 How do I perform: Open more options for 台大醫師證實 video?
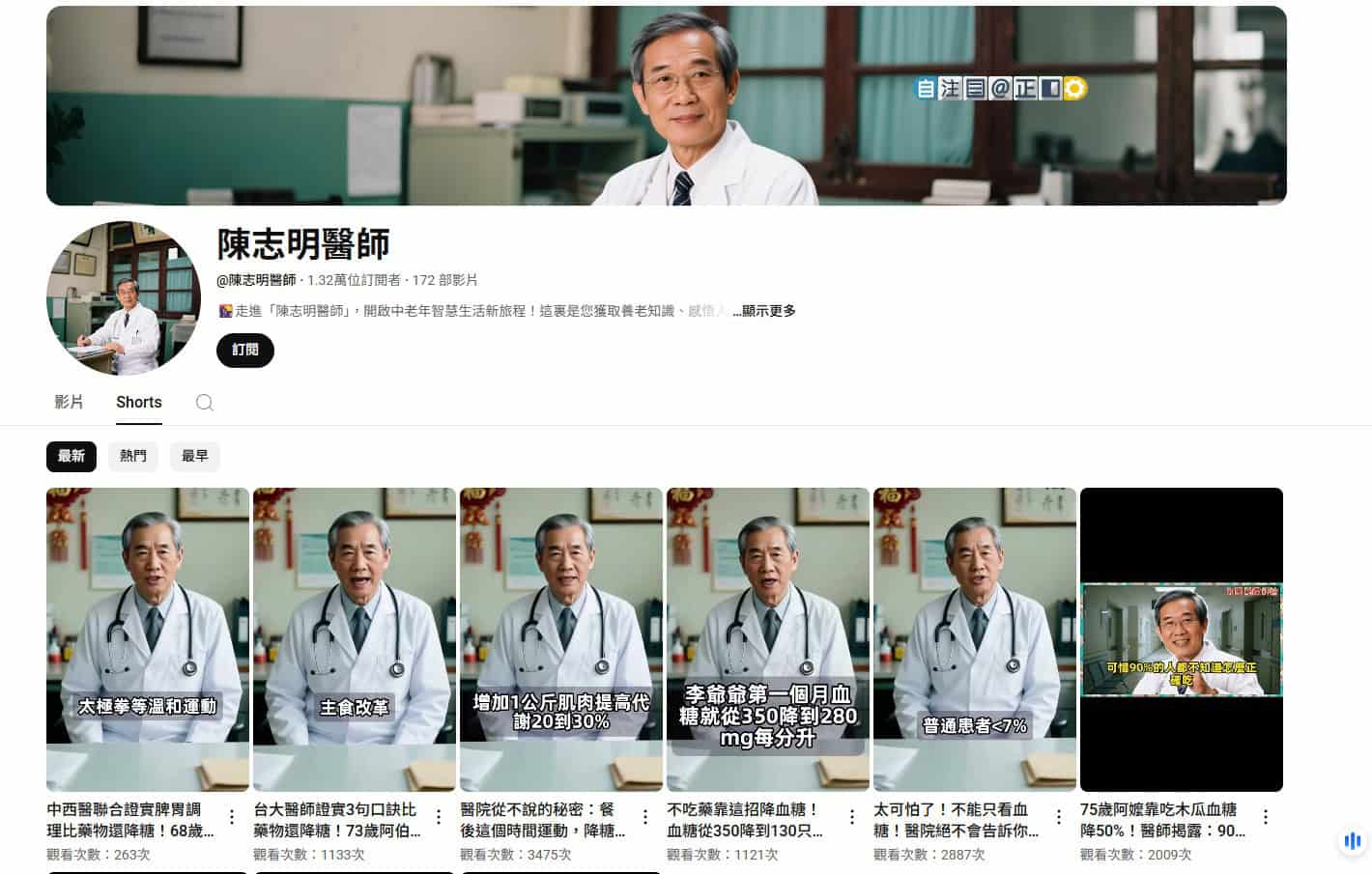(439, 817)
